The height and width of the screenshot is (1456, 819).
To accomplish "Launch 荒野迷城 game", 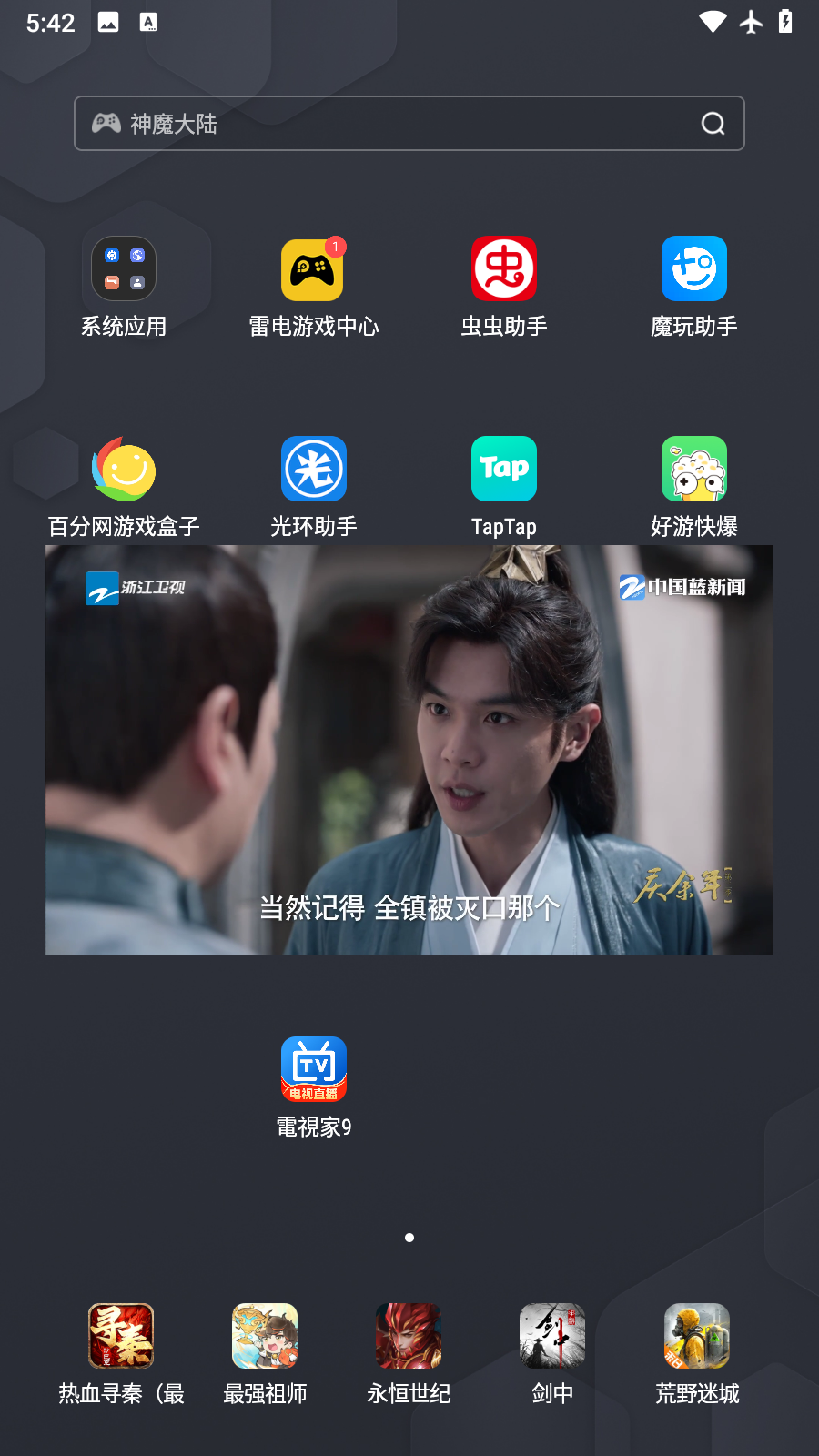I will [x=697, y=1336].
